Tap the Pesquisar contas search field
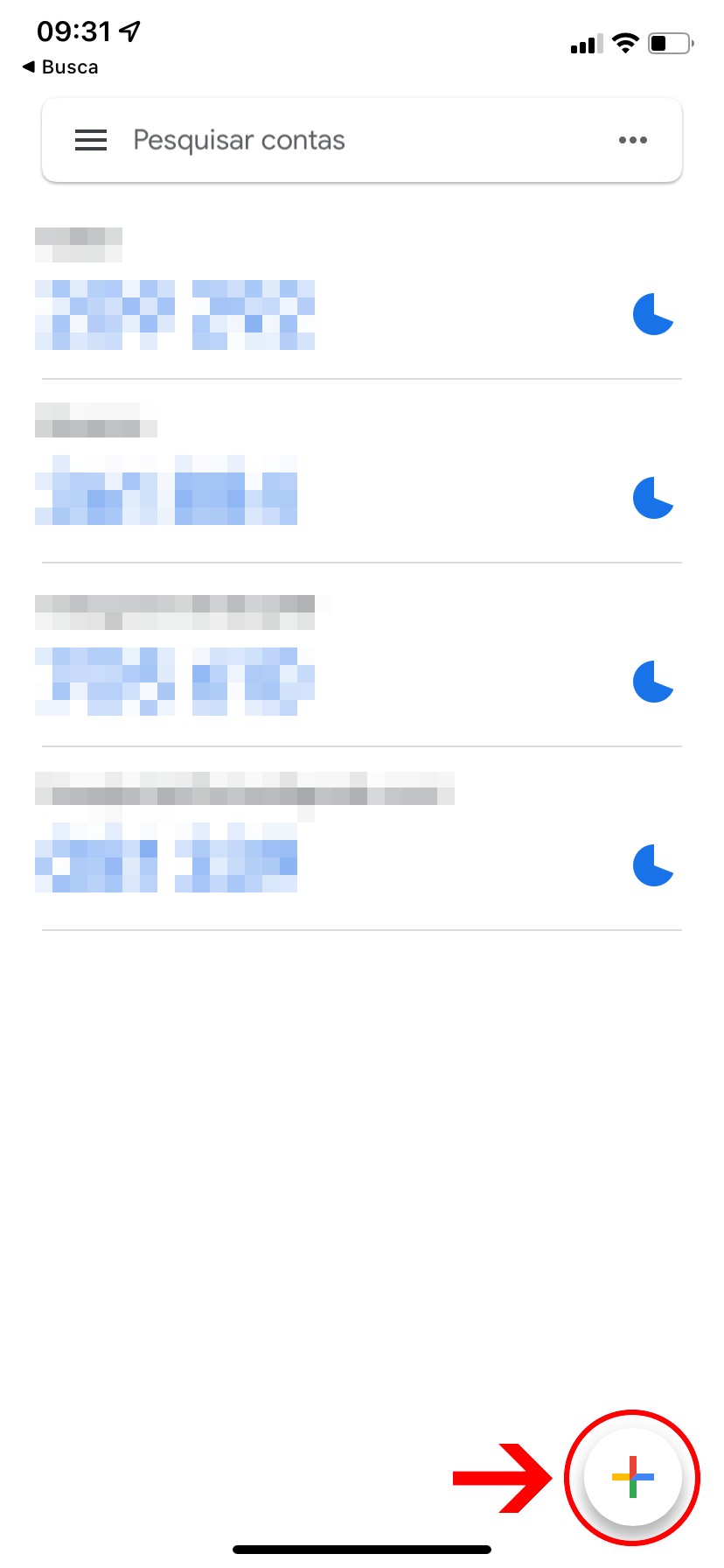Screen dimensions: 724x1568 (350, 140)
